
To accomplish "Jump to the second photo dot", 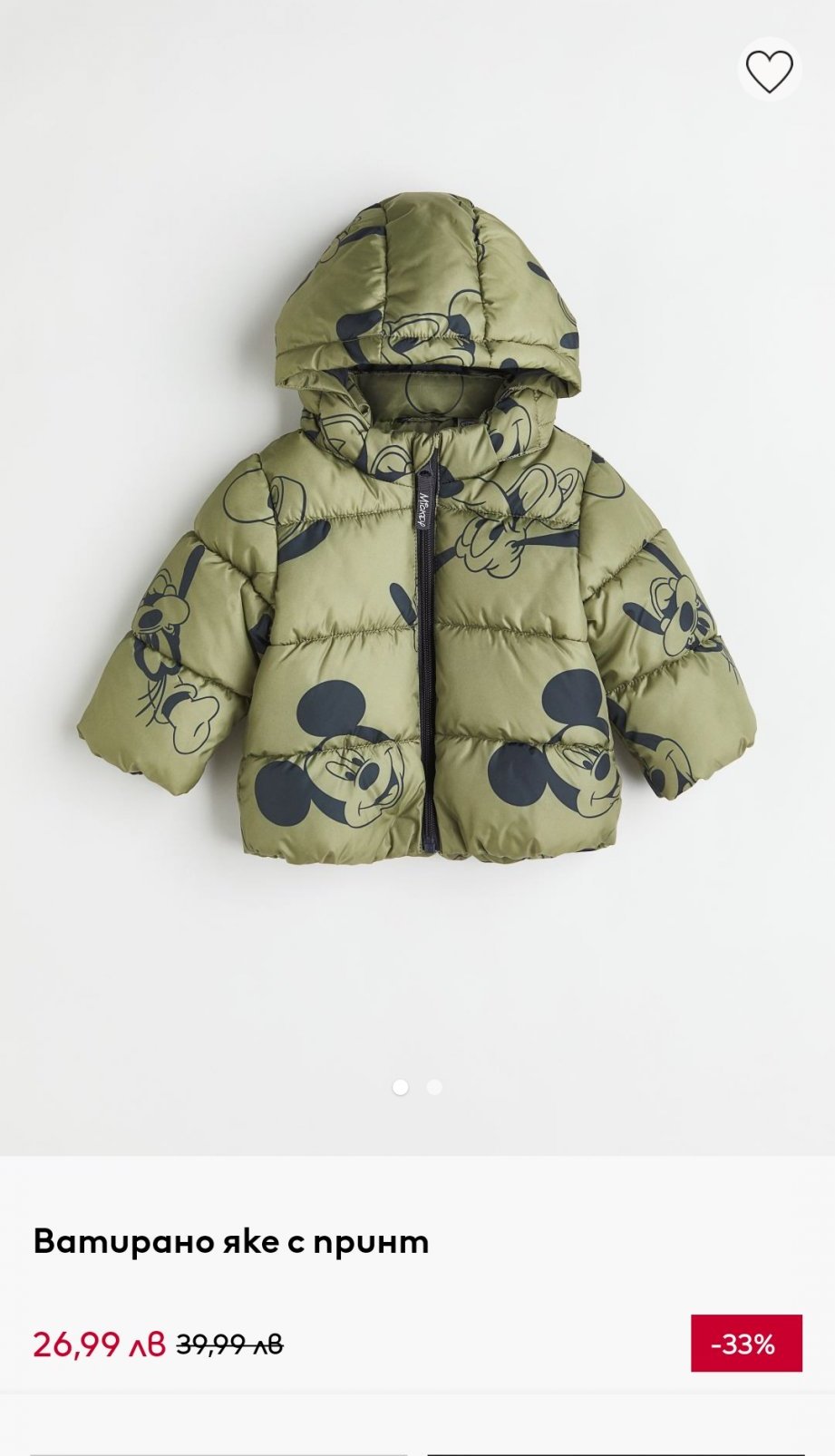I will (434, 1086).
